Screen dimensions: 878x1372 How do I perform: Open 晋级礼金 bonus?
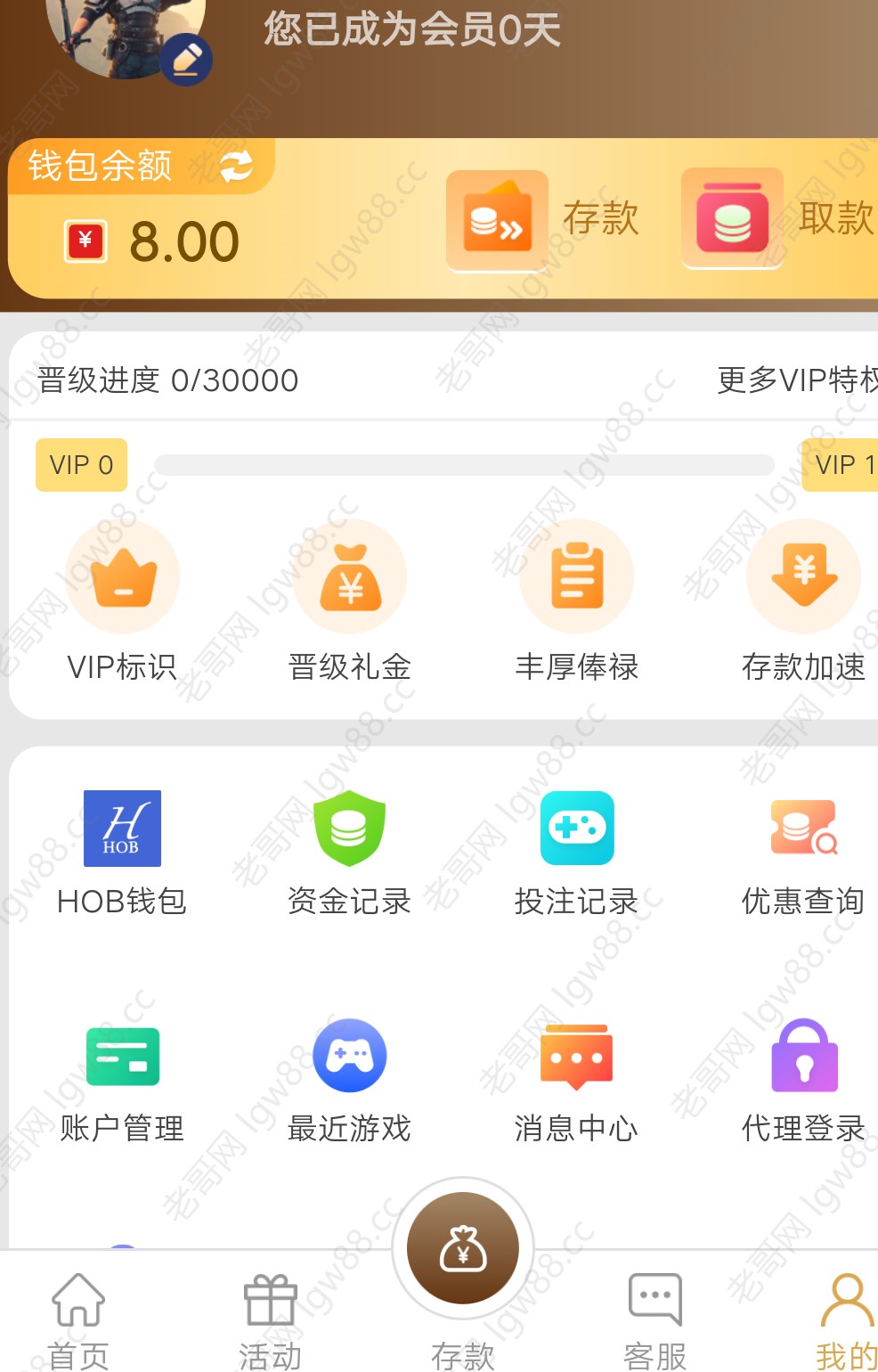[350, 600]
